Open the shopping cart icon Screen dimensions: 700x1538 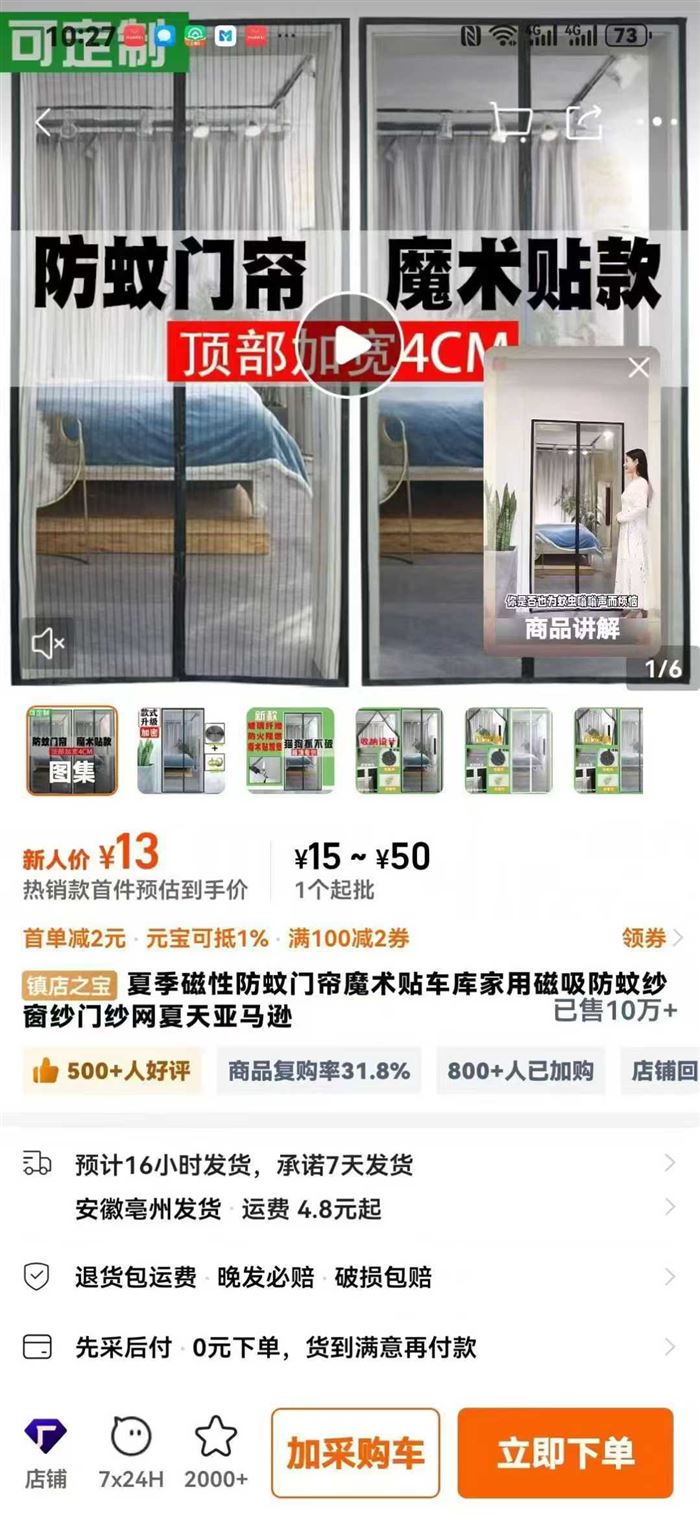510,123
